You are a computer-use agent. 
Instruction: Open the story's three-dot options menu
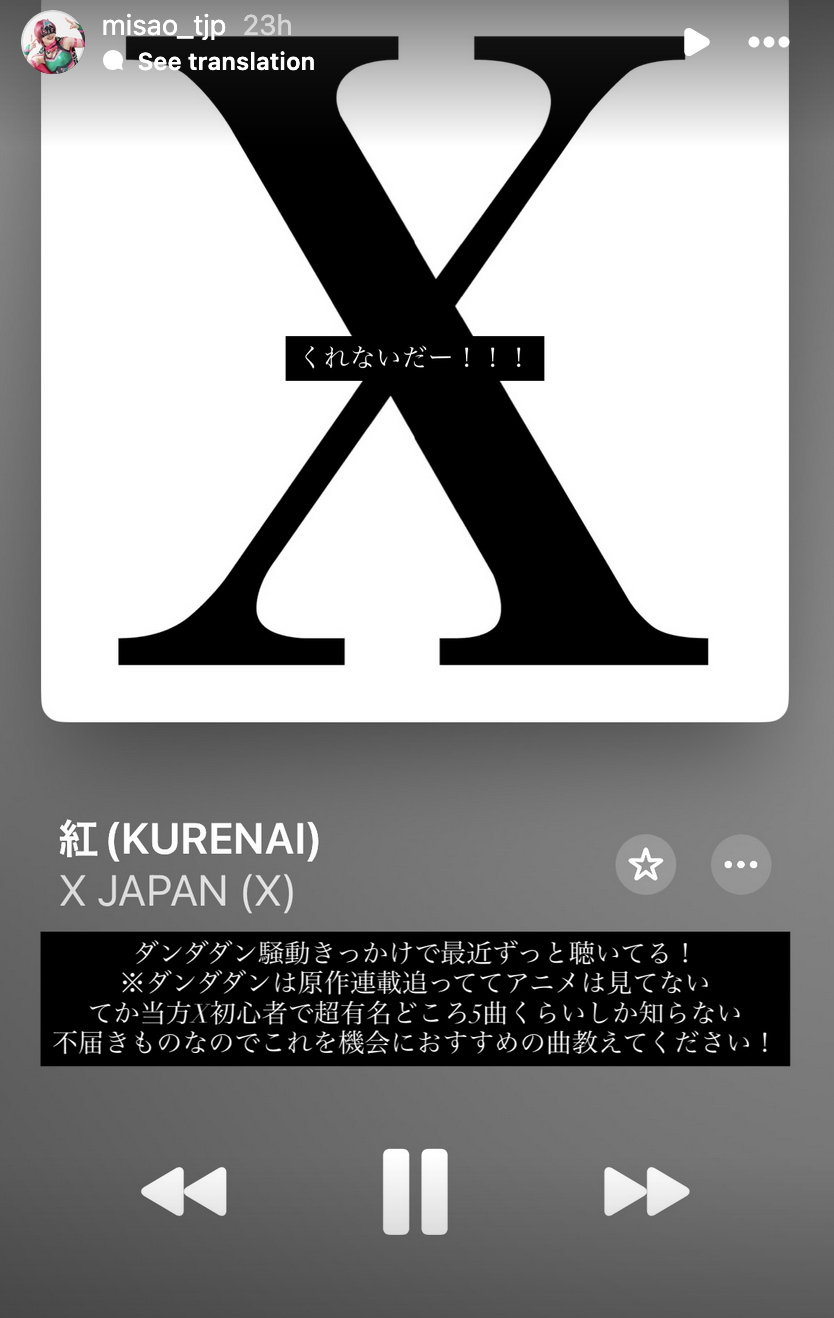768,42
